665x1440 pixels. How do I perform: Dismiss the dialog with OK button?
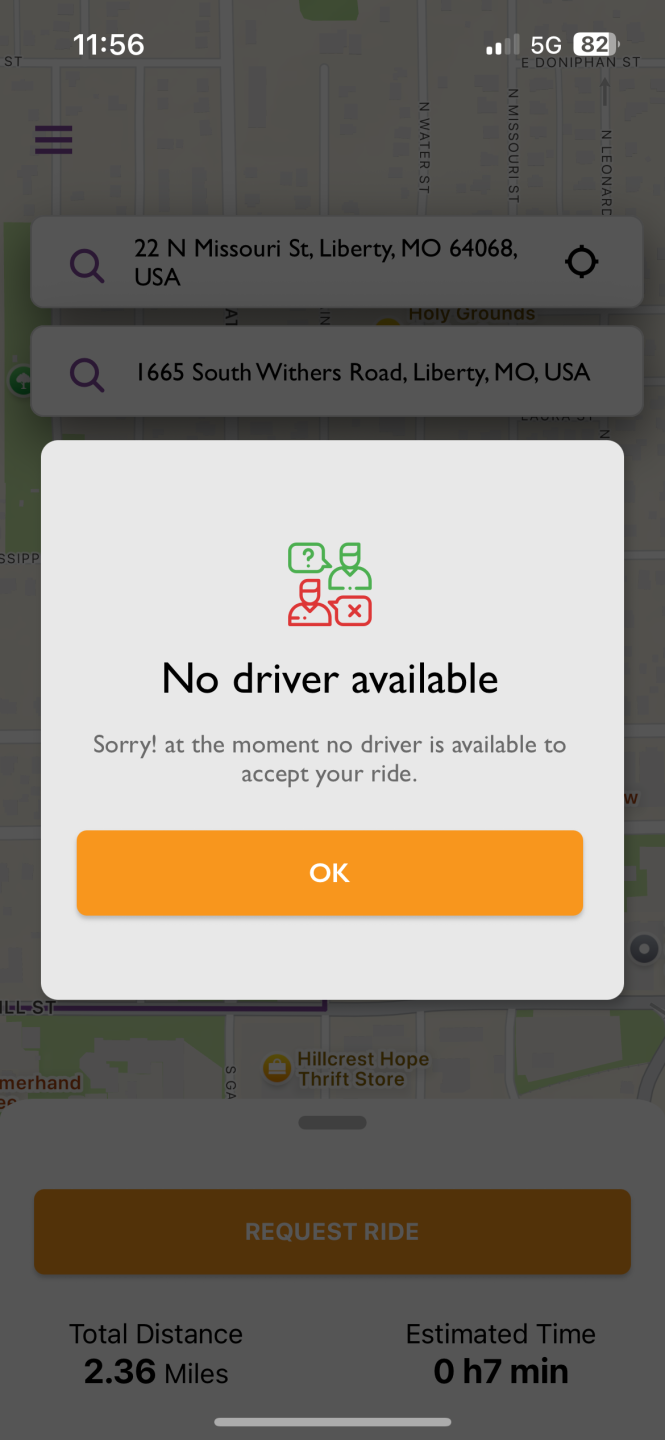point(329,872)
